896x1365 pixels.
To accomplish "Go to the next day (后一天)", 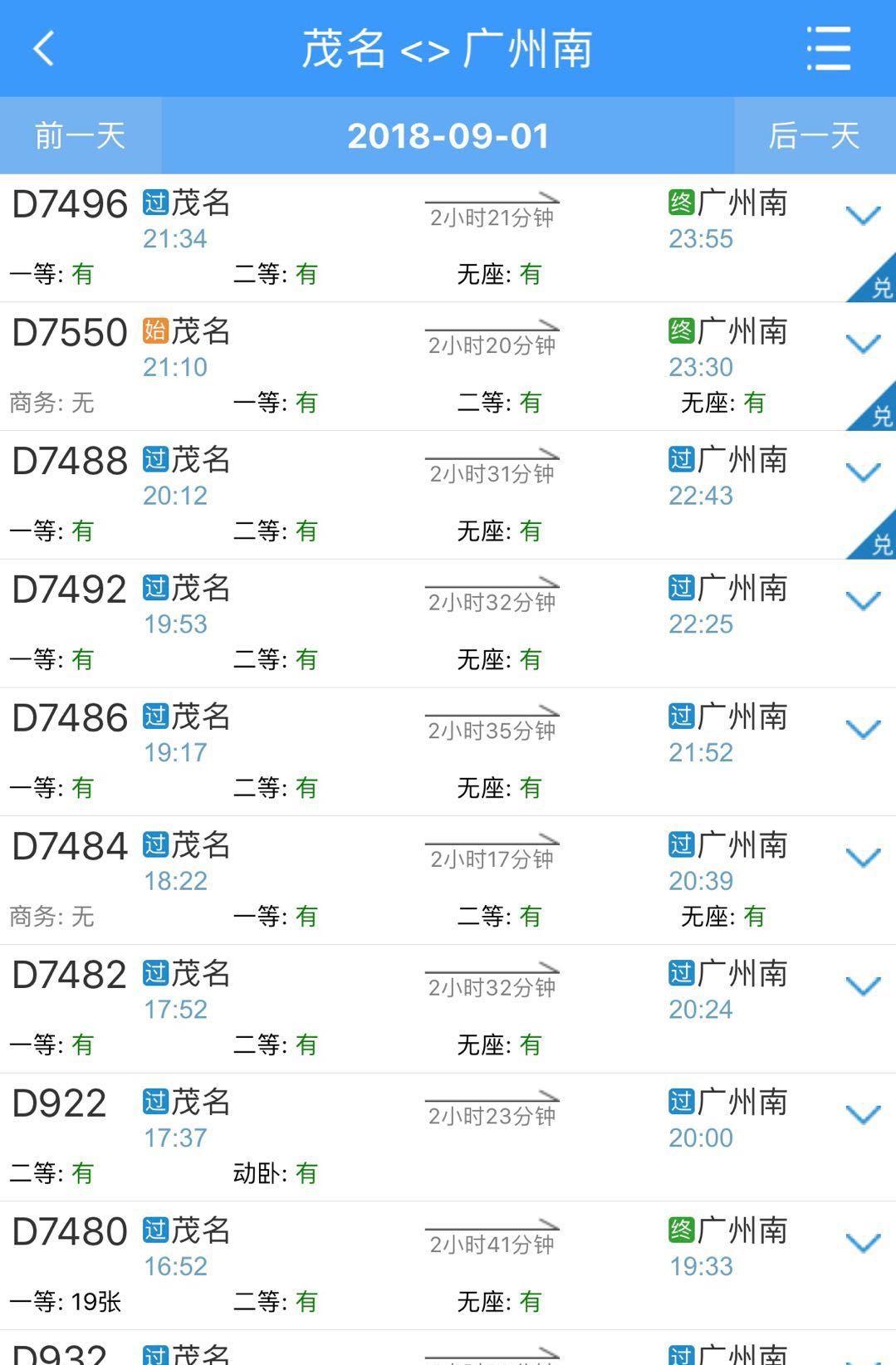I will pos(814,135).
